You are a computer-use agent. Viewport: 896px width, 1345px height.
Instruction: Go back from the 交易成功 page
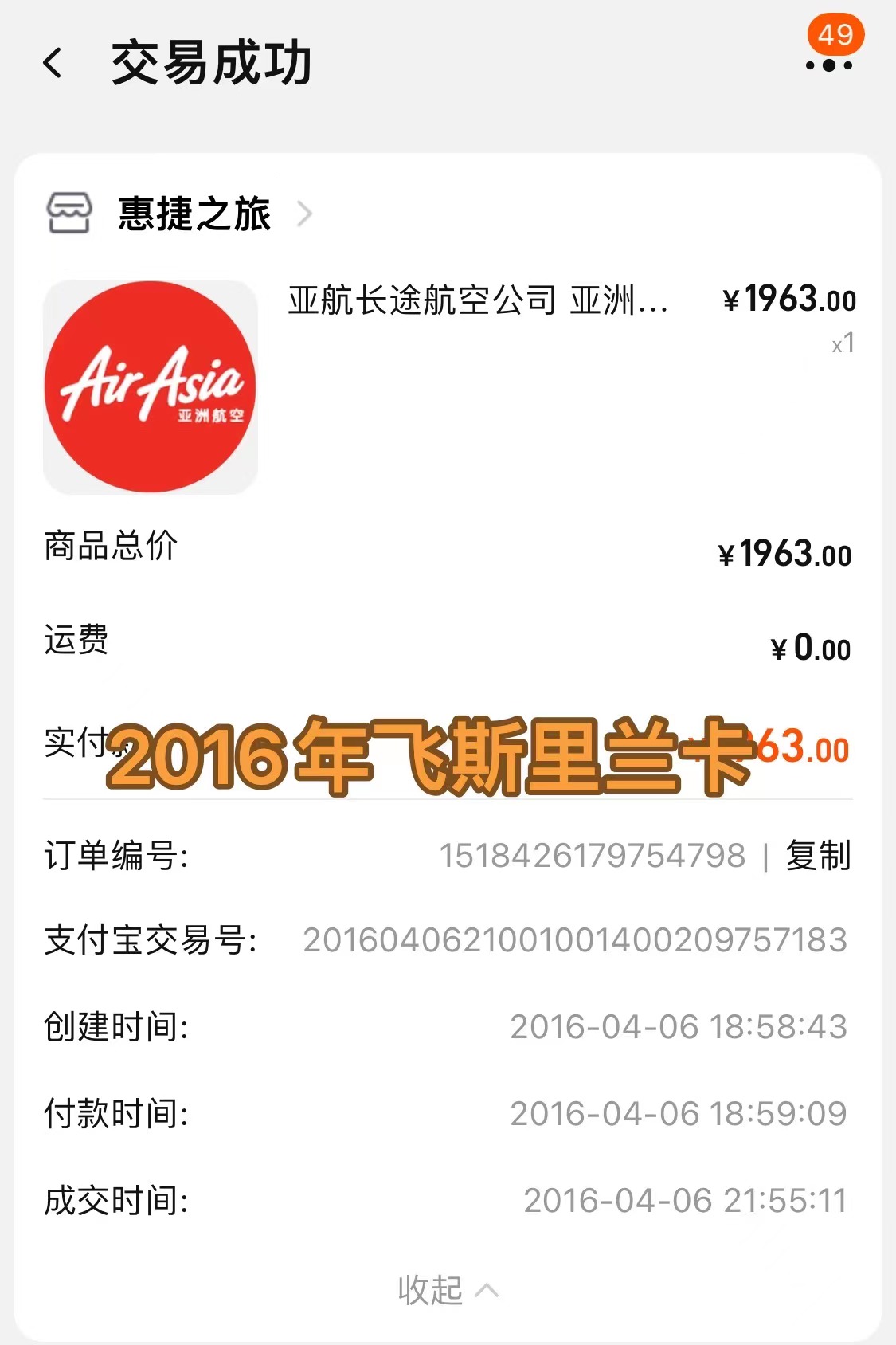53,63
